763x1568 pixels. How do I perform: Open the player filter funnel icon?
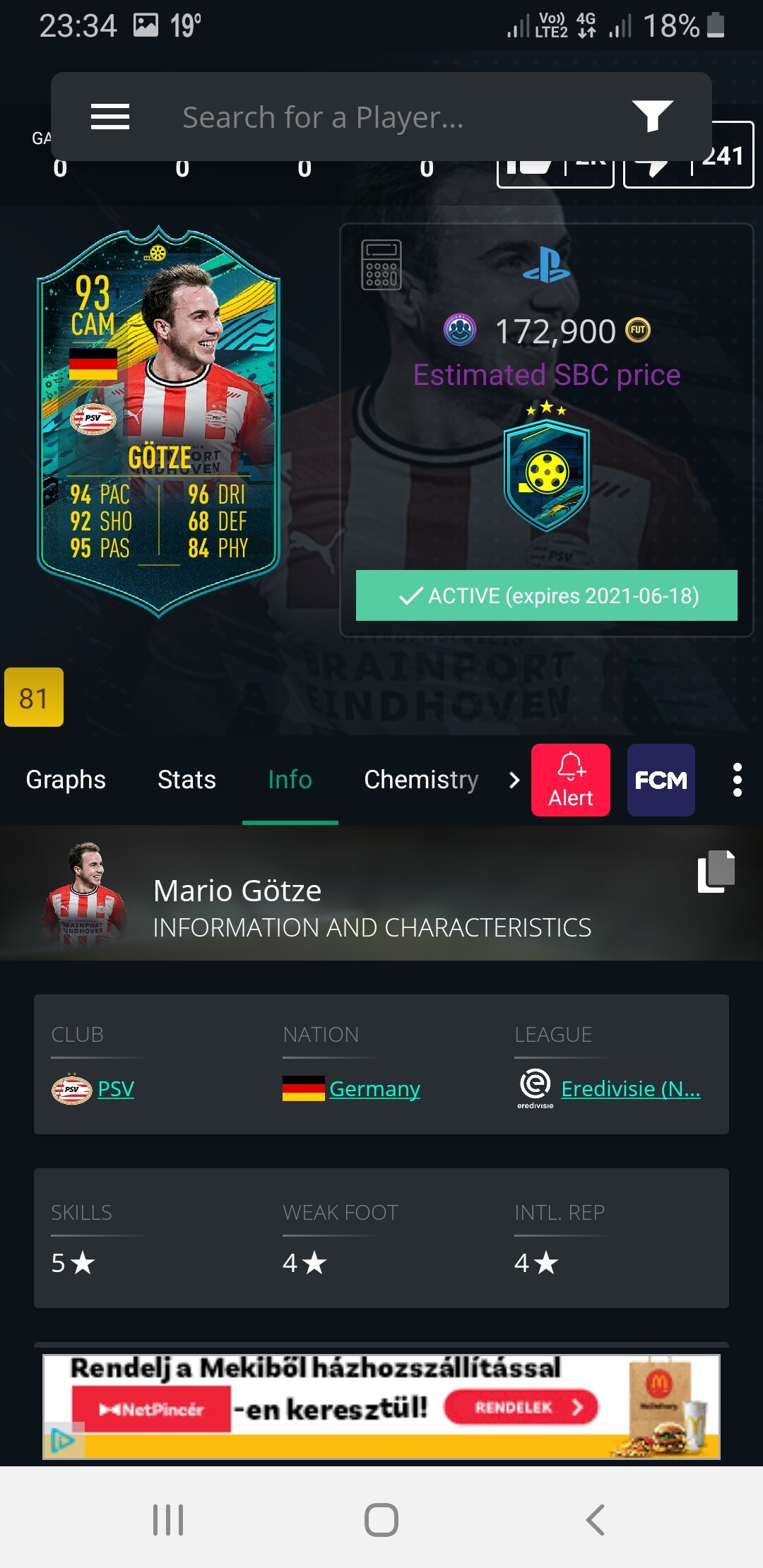coord(651,117)
